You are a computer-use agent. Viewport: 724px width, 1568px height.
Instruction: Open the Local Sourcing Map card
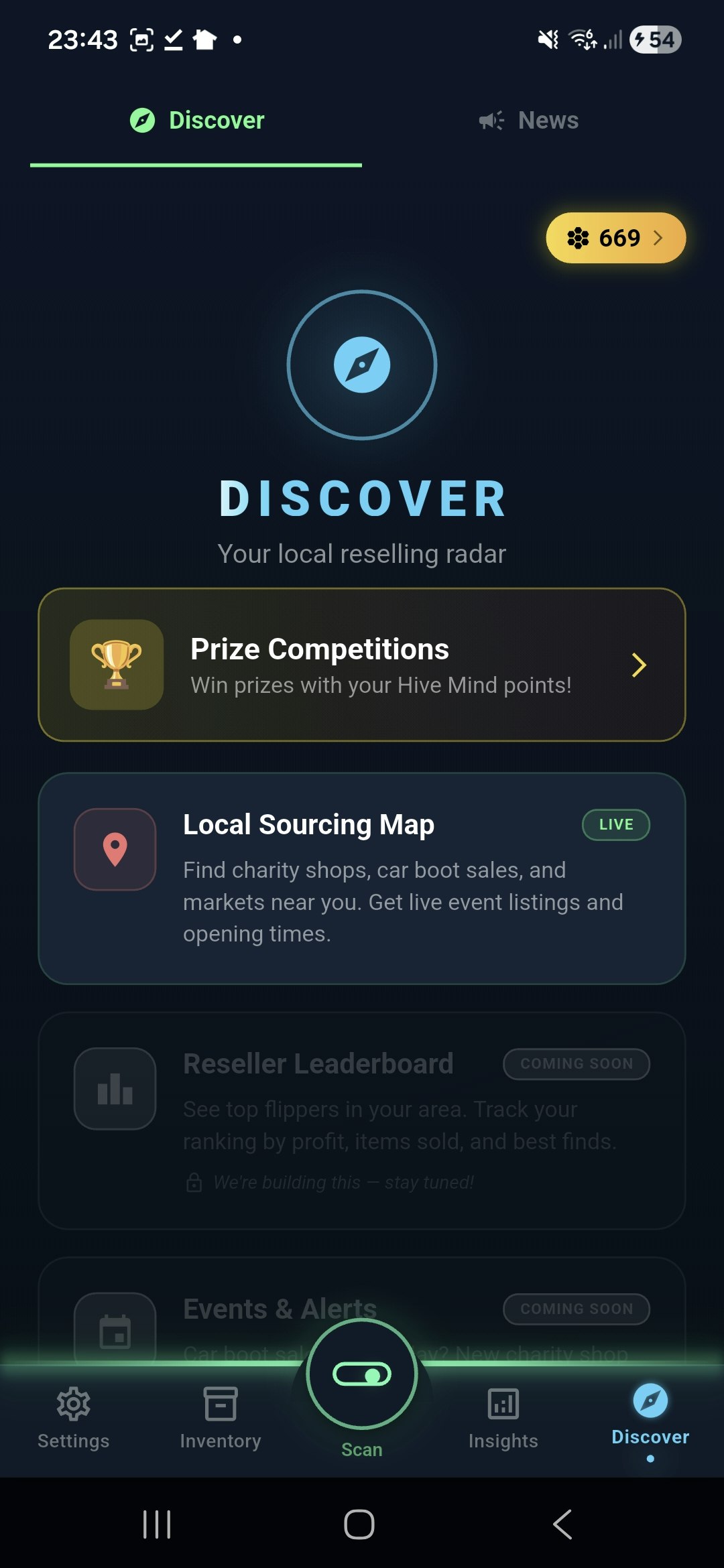362,878
